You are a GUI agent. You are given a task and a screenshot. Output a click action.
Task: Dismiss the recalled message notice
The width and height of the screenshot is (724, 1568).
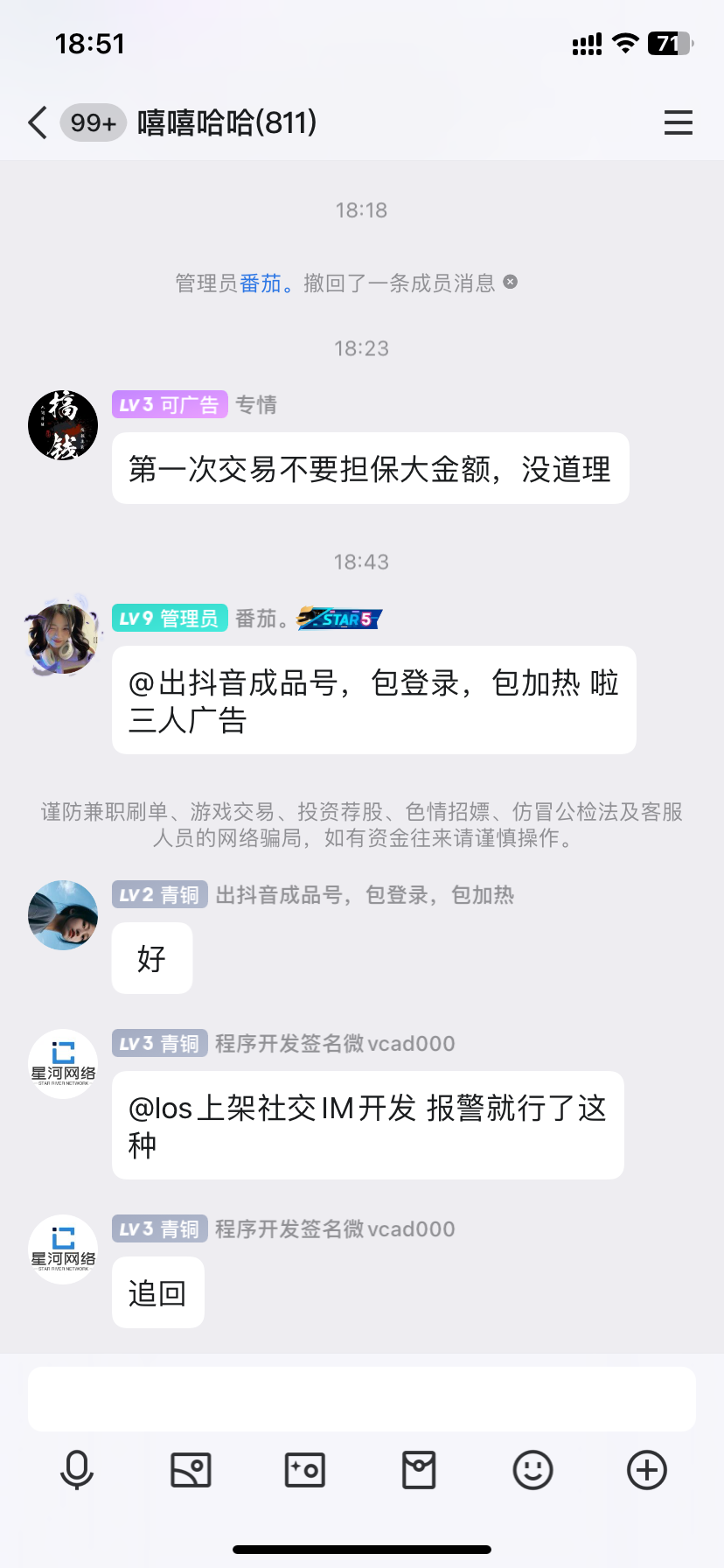tap(511, 282)
